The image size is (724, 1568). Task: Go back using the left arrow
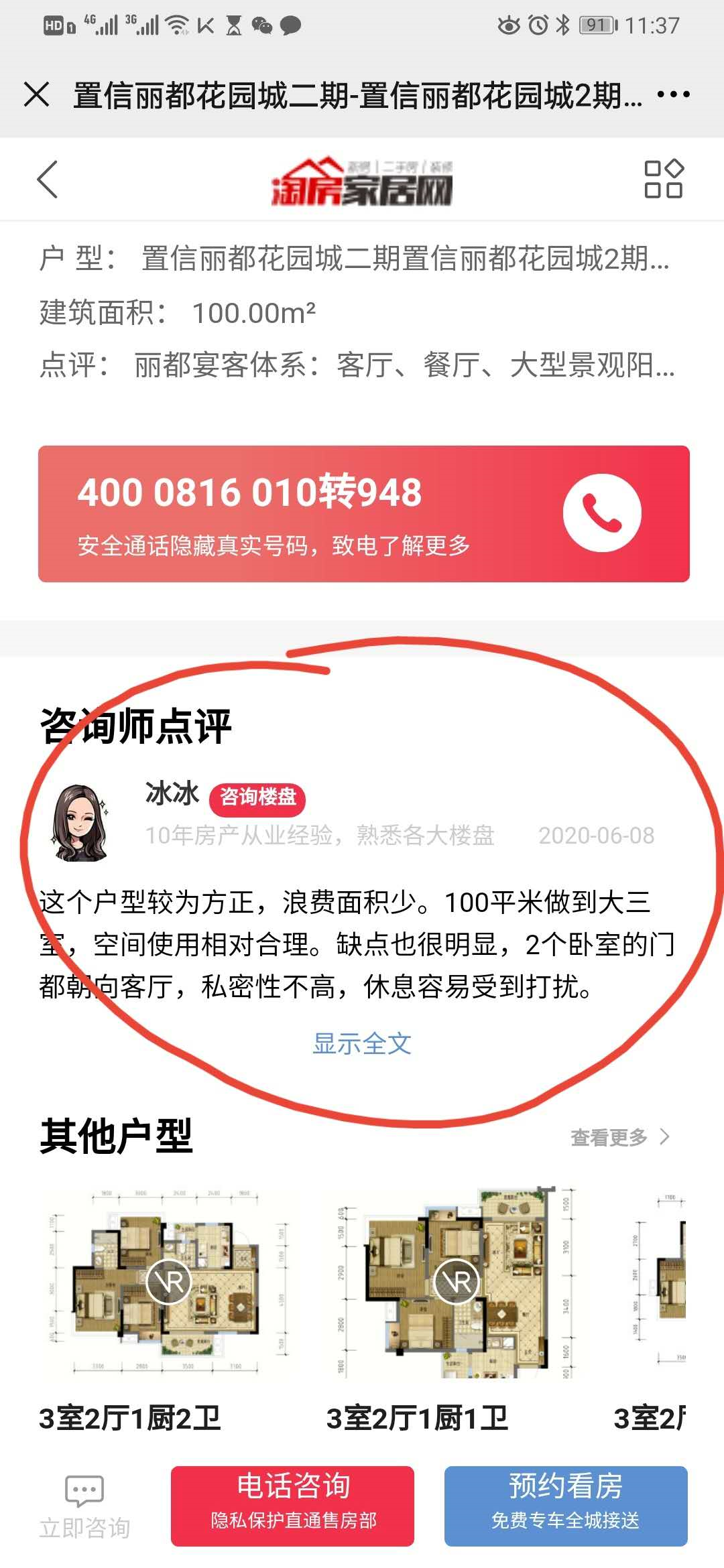click(x=48, y=180)
